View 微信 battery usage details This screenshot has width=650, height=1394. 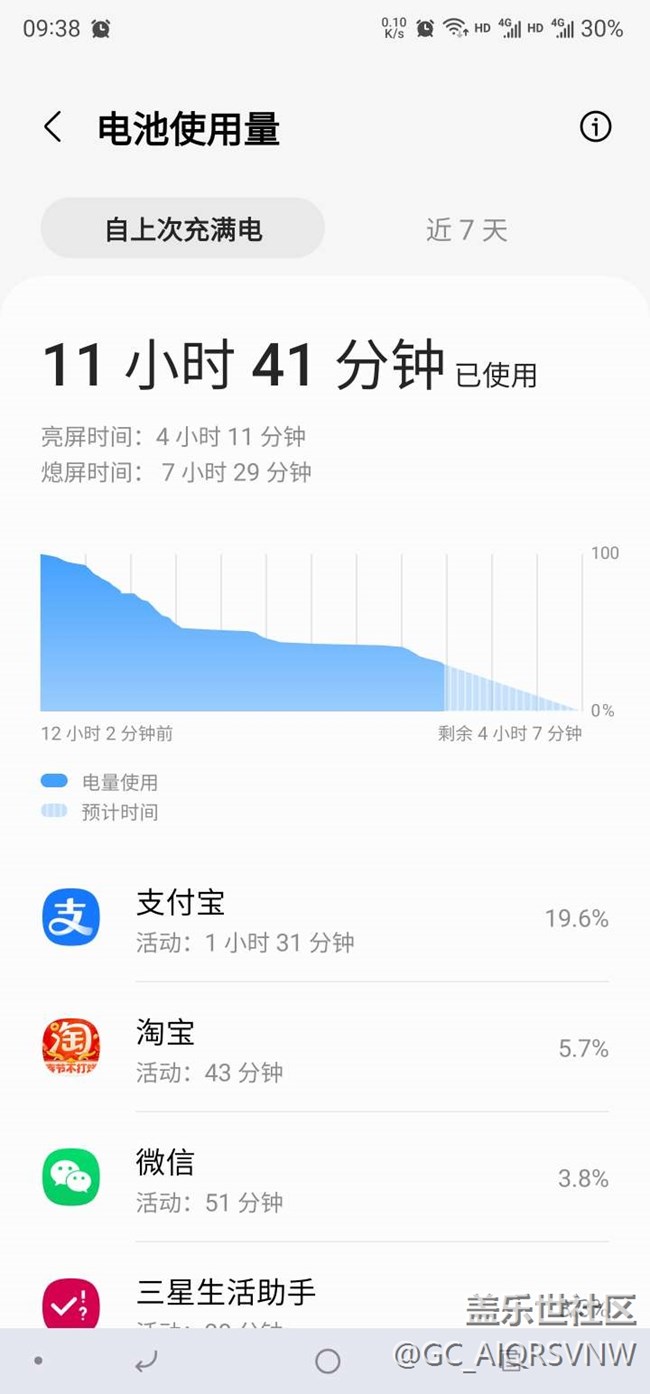[325, 1177]
